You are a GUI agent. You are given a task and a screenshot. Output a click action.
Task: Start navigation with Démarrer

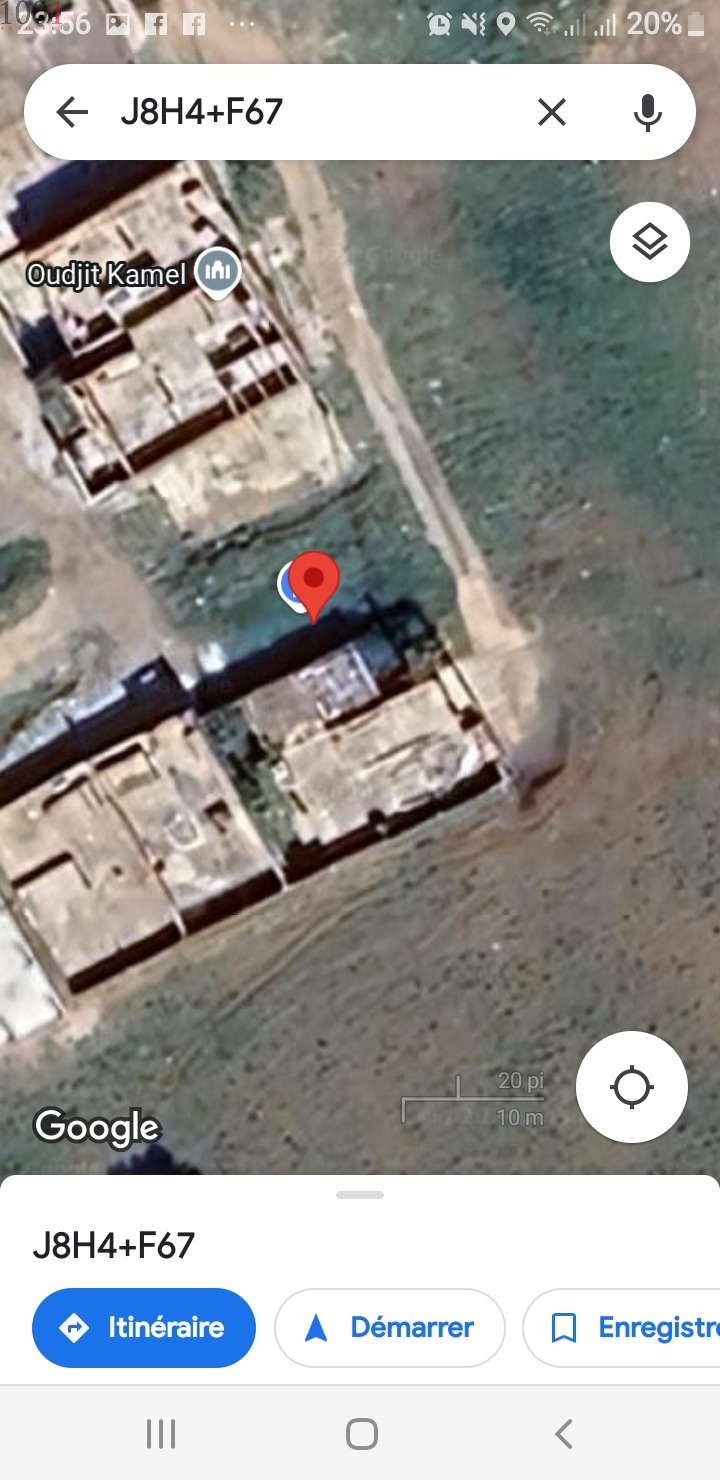[x=390, y=1328]
